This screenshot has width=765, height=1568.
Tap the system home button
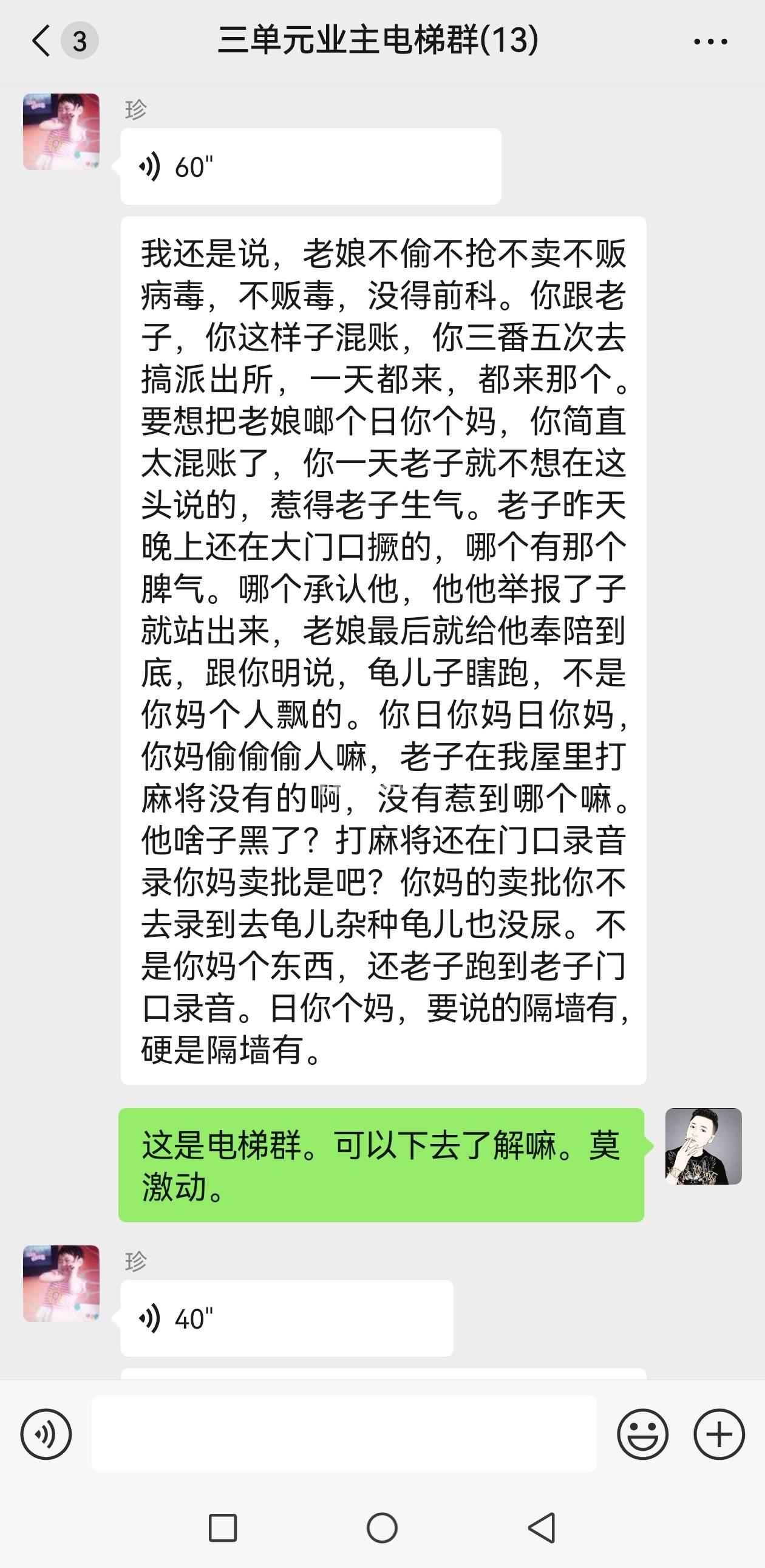click(x=382, y=1528)
